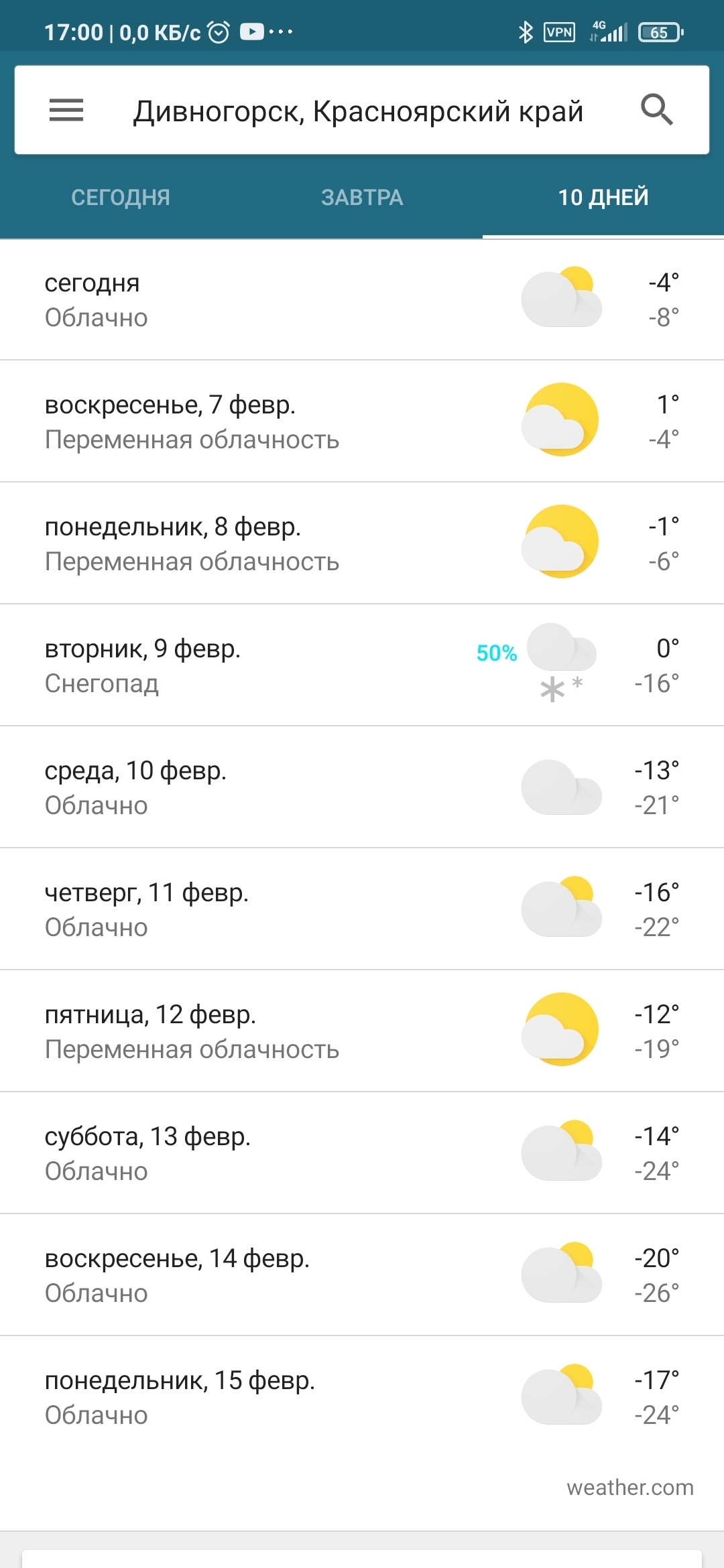Open понедельник, 15 февр. forecast
Viewport: 724px width, 1568px height.
362,1398
